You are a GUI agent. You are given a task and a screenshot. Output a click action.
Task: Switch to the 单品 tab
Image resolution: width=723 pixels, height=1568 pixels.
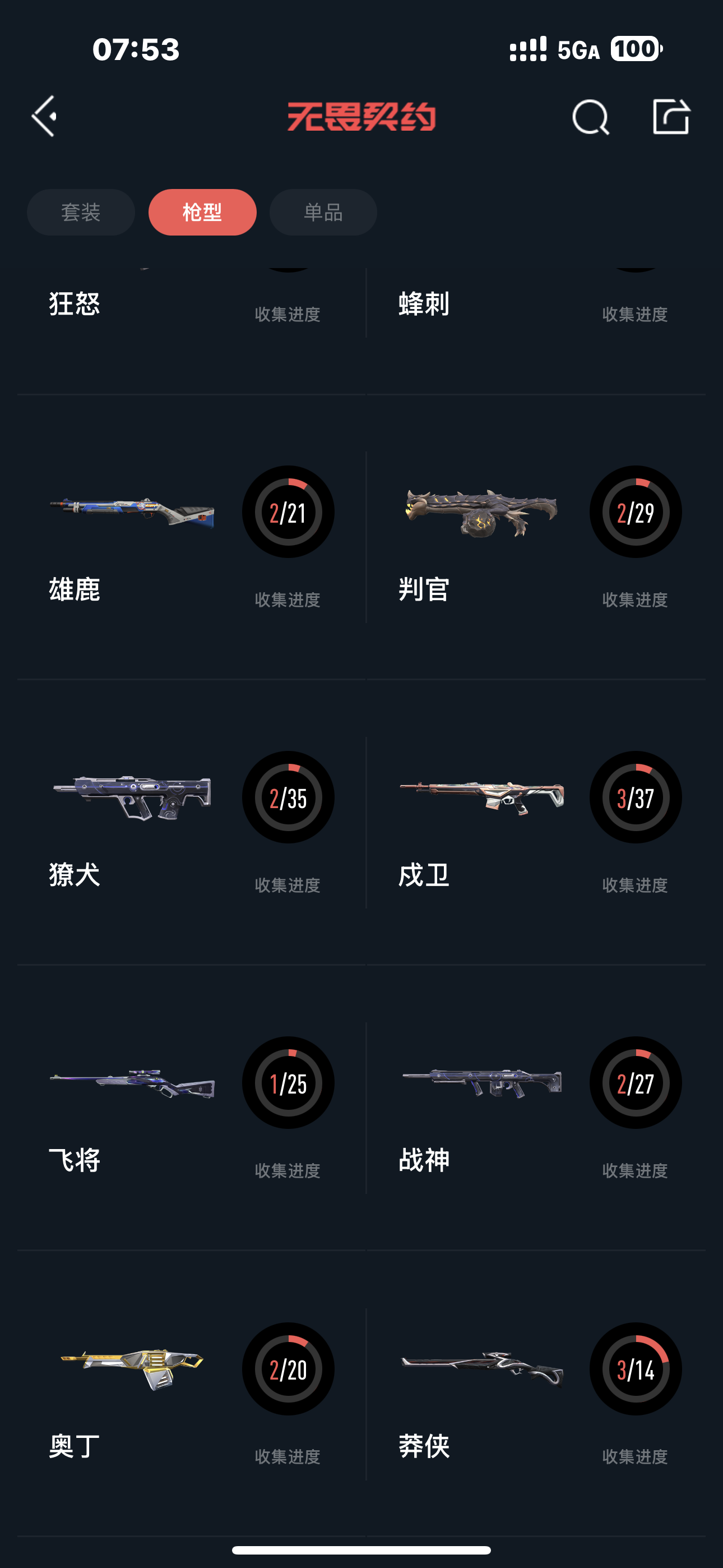click(x=323, y=213)
